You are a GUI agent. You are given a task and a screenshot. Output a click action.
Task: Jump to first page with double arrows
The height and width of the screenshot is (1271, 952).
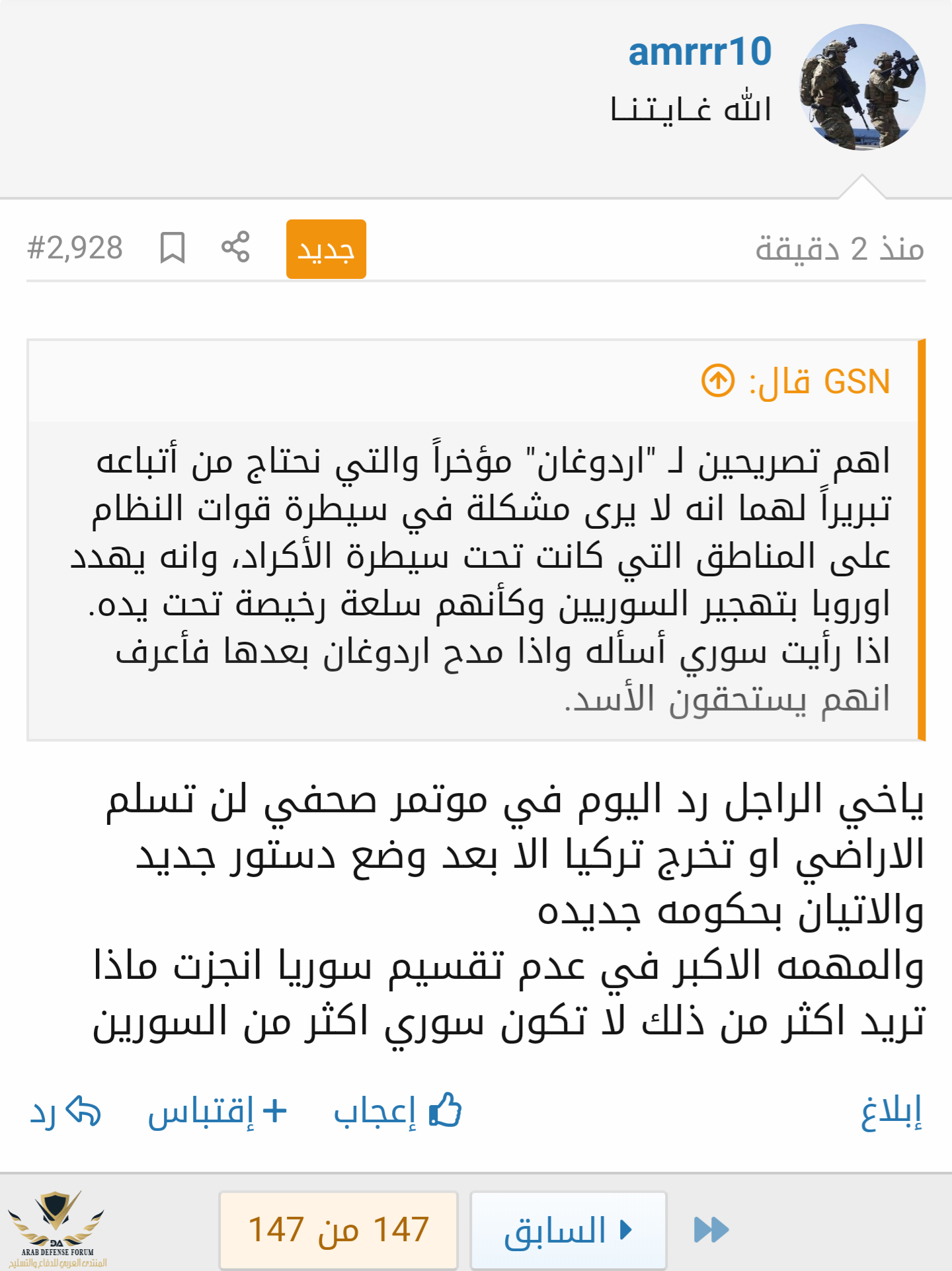[711, 1230]
